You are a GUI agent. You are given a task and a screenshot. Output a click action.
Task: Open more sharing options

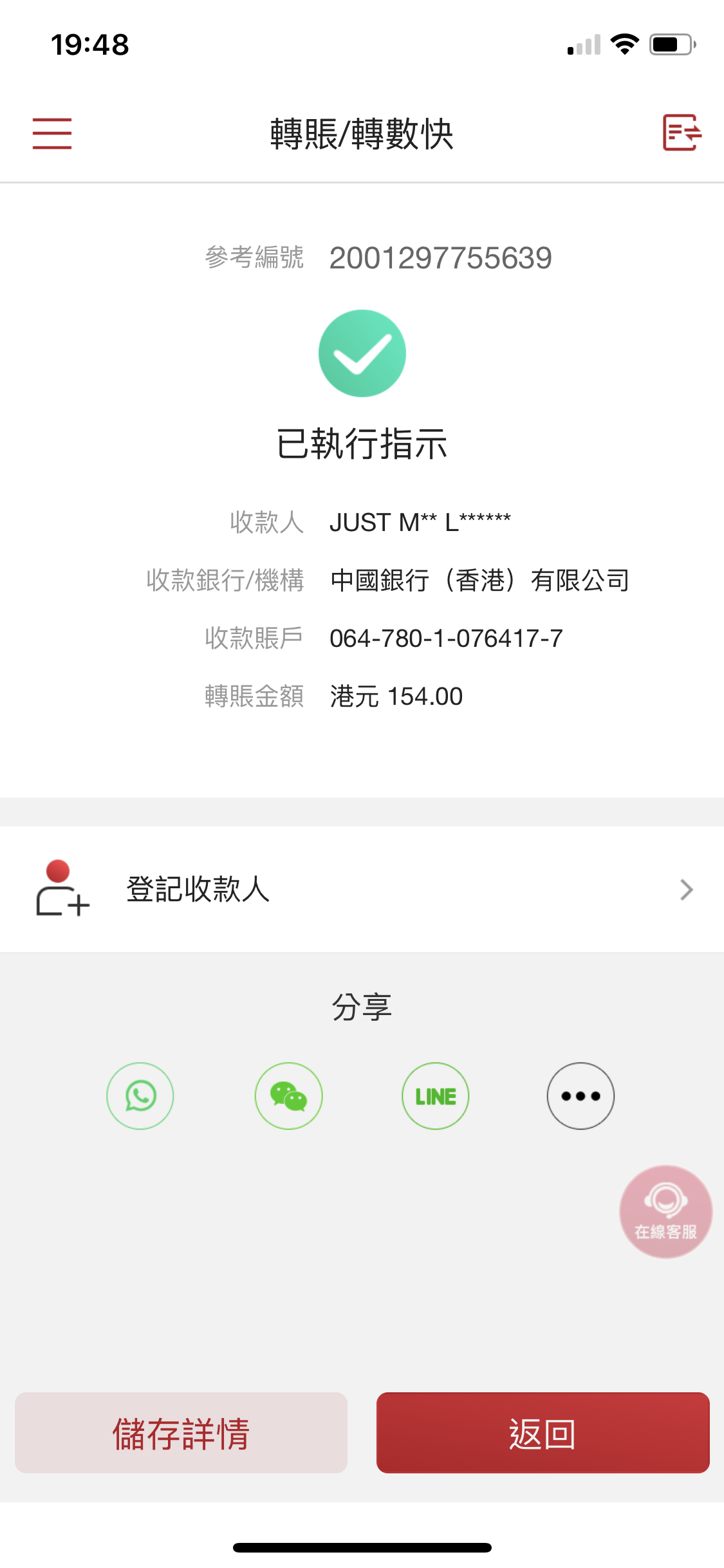click(580, 1096)
